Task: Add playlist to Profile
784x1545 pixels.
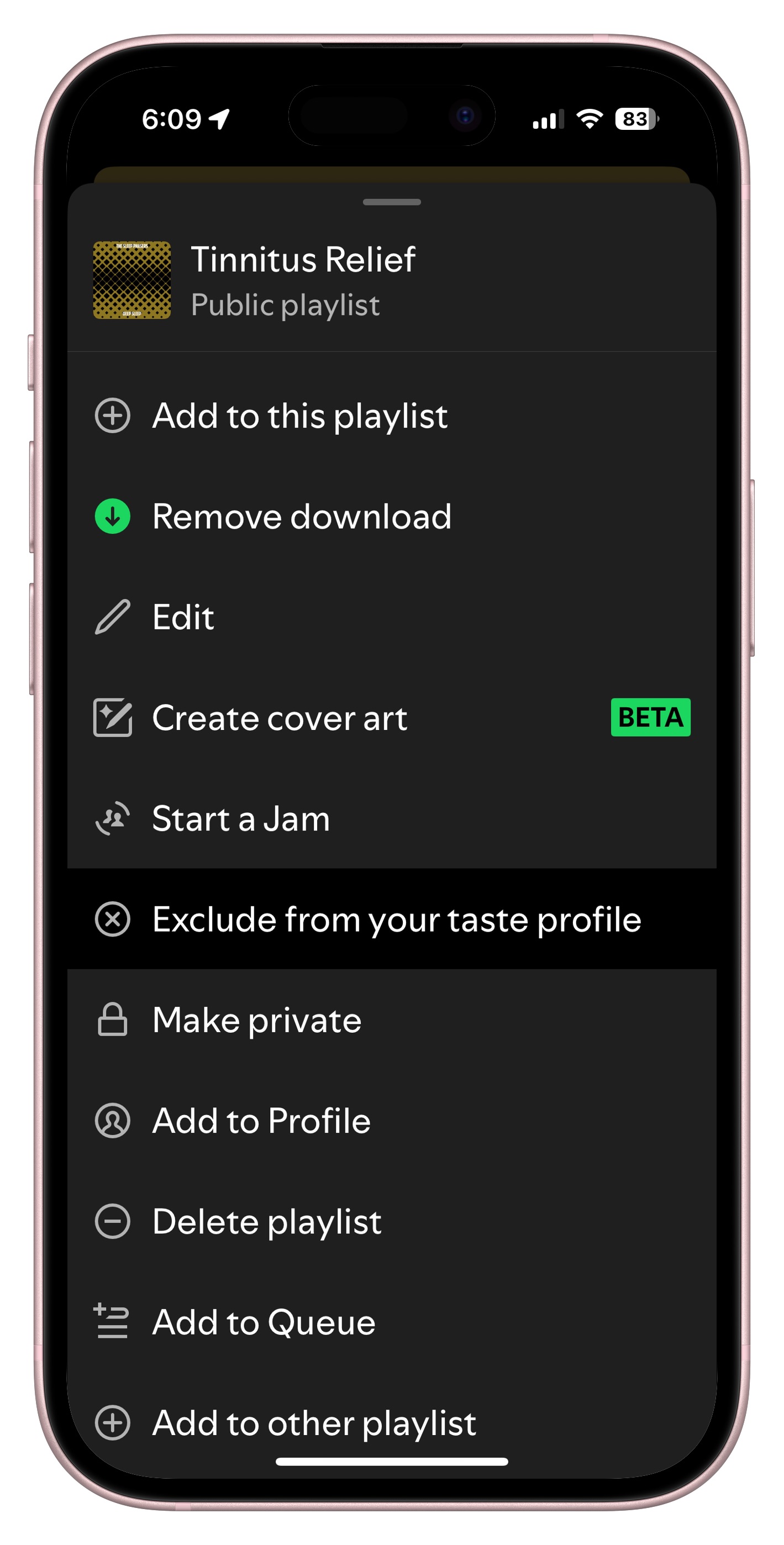Action: (392, 1121)
